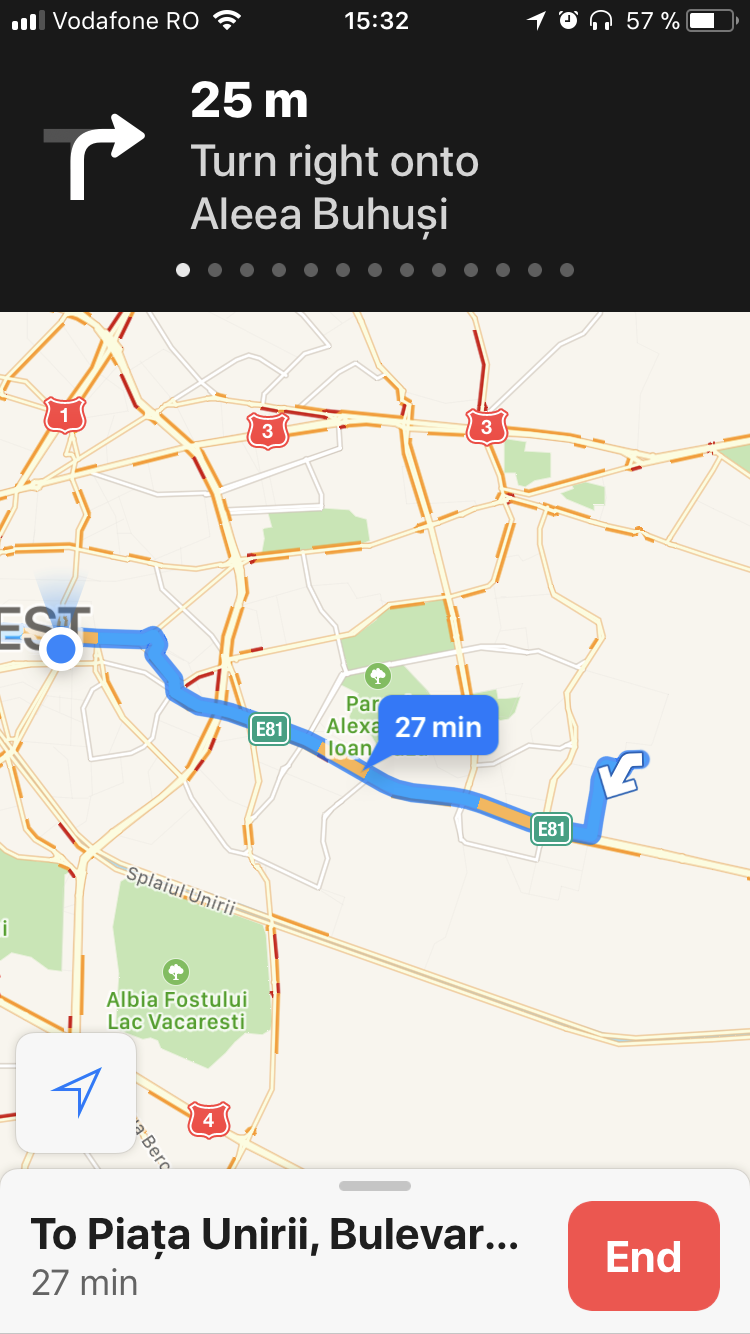
Task: Tap the location tracking arrow button
Action: (x=76, y=1093)
